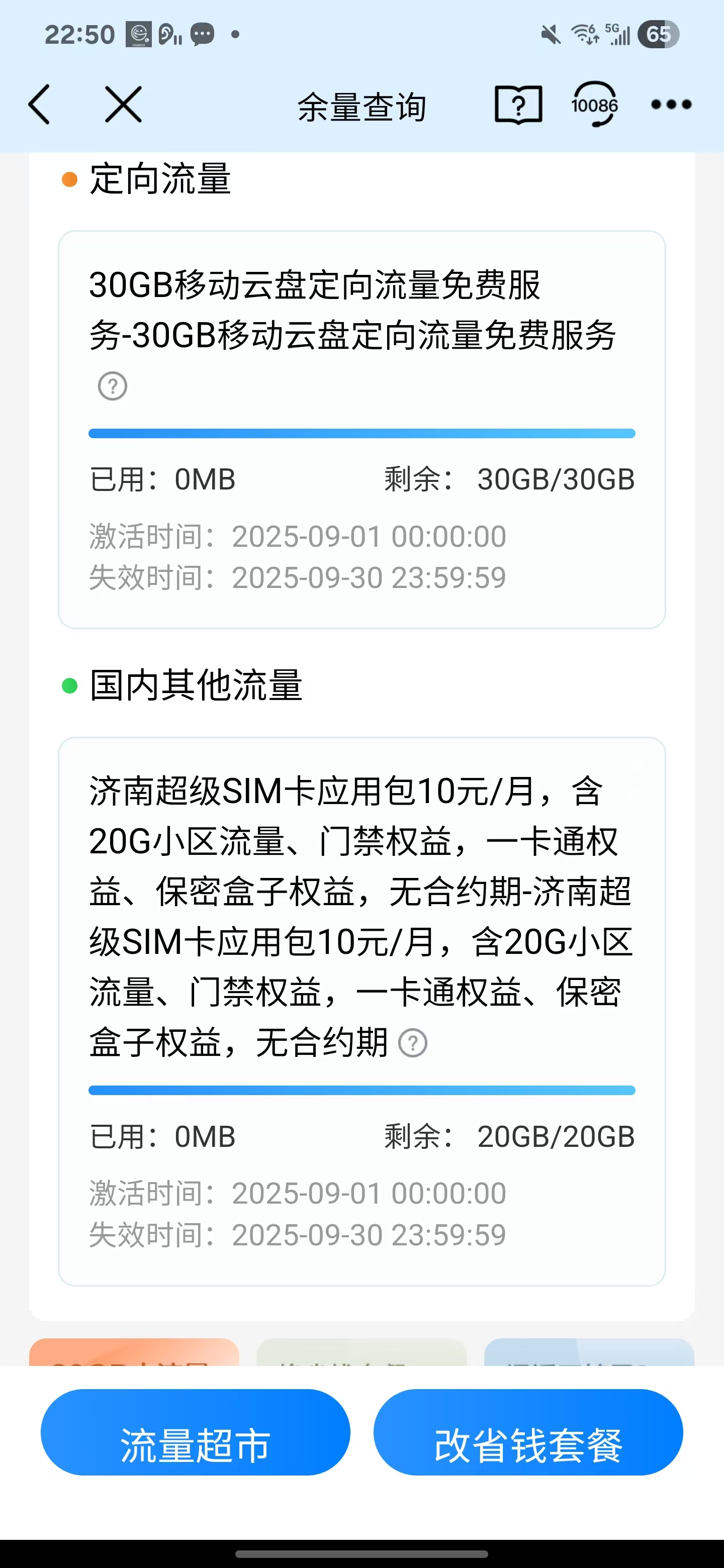This screenshot has width=724, height=1568.
Task: Close the 余量查询 page
Action: 123,105
